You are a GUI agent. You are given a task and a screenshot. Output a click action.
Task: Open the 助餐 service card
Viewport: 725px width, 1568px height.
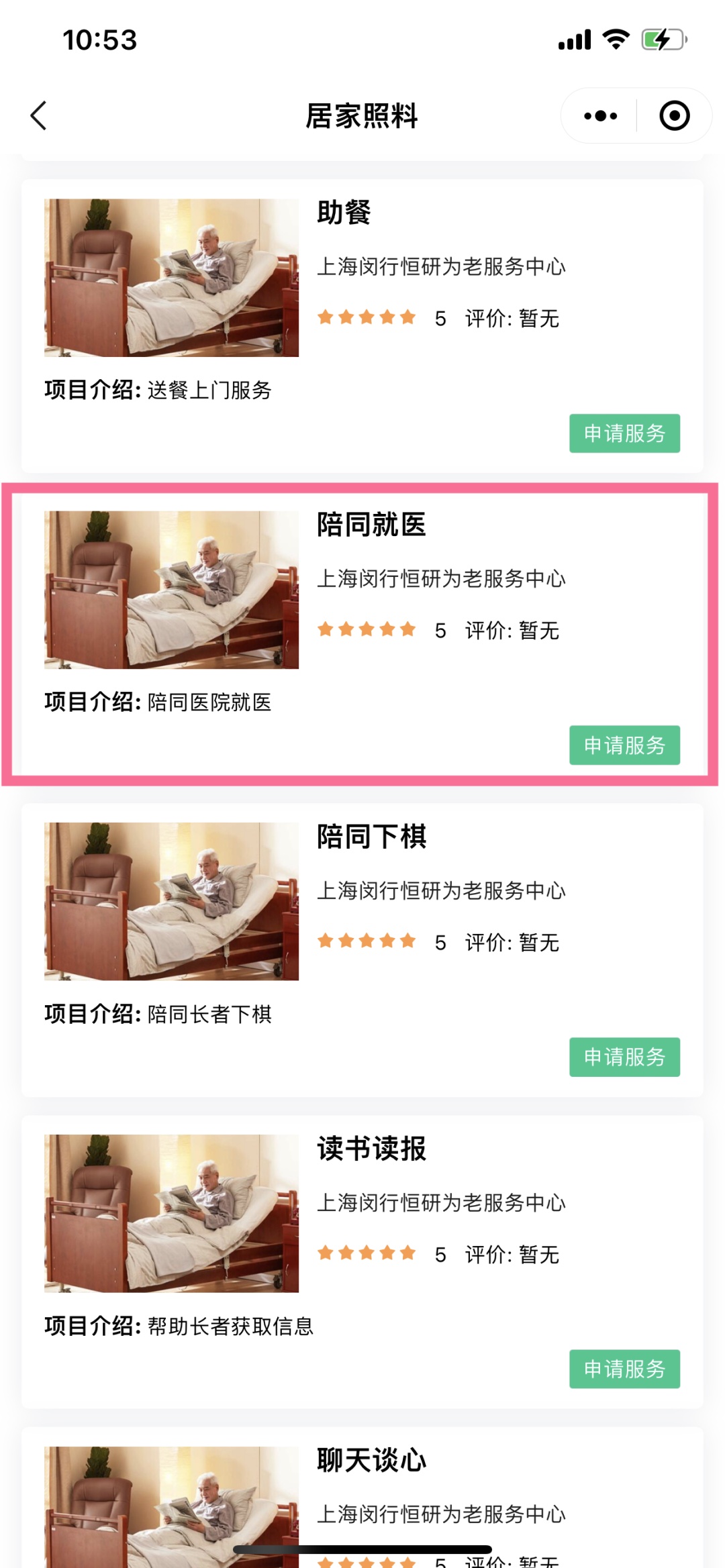tap(342, 213)
